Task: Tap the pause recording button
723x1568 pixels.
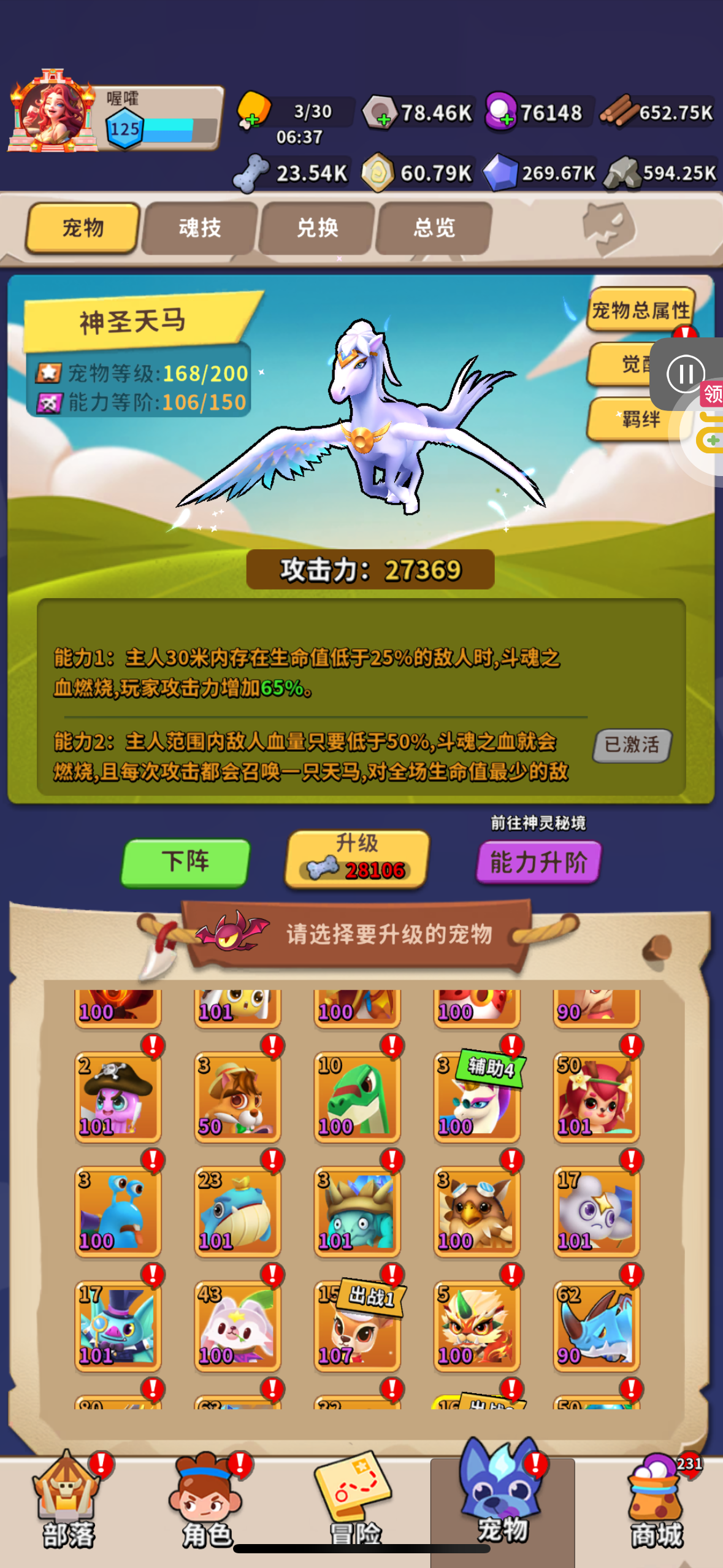Action: (x=685, y=374)
